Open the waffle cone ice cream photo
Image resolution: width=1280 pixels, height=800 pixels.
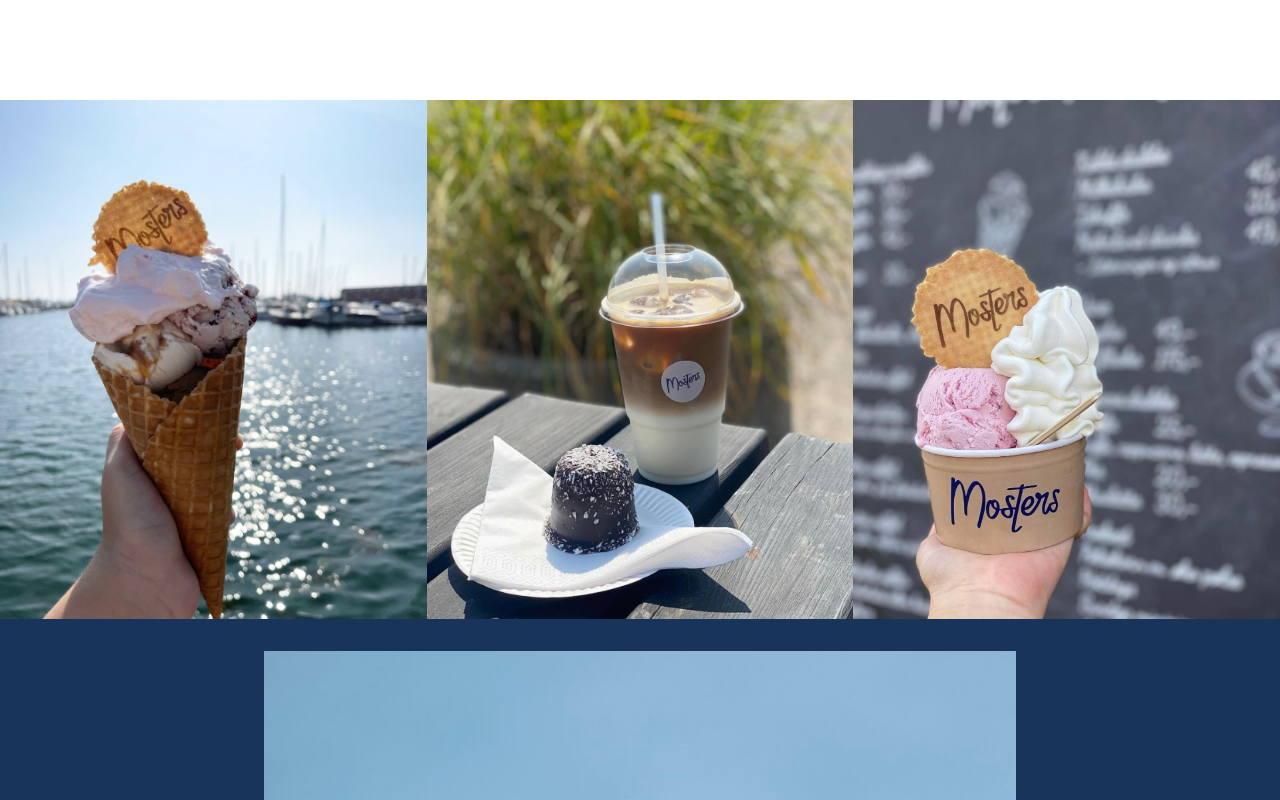point(213,359)
